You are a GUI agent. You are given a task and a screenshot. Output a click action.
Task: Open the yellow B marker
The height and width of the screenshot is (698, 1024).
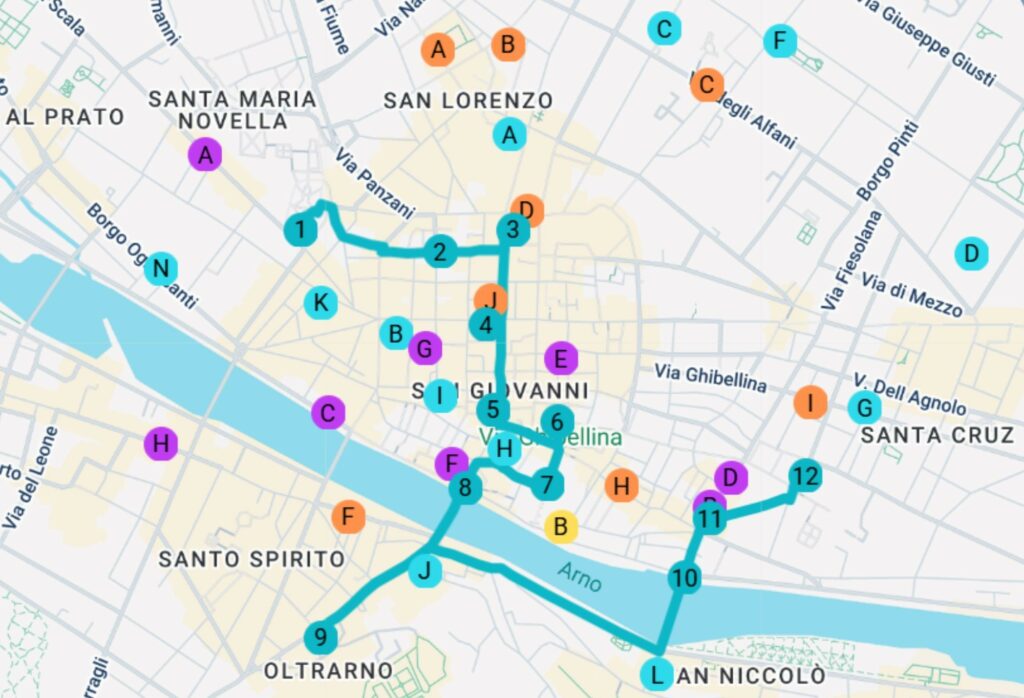(x=561, y=525)
